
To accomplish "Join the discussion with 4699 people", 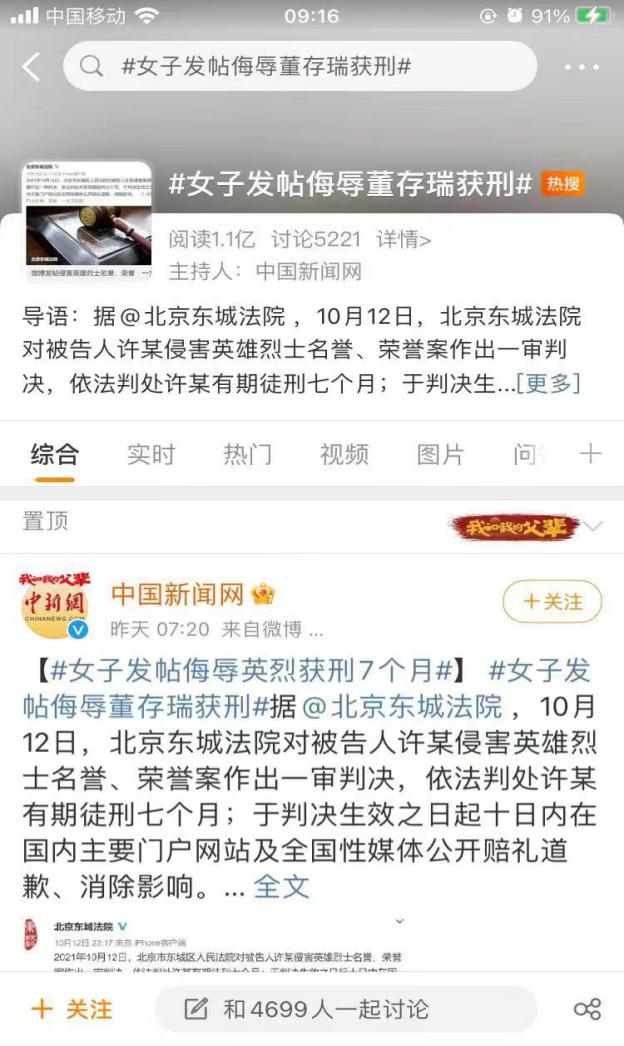I will point(345,1009).
